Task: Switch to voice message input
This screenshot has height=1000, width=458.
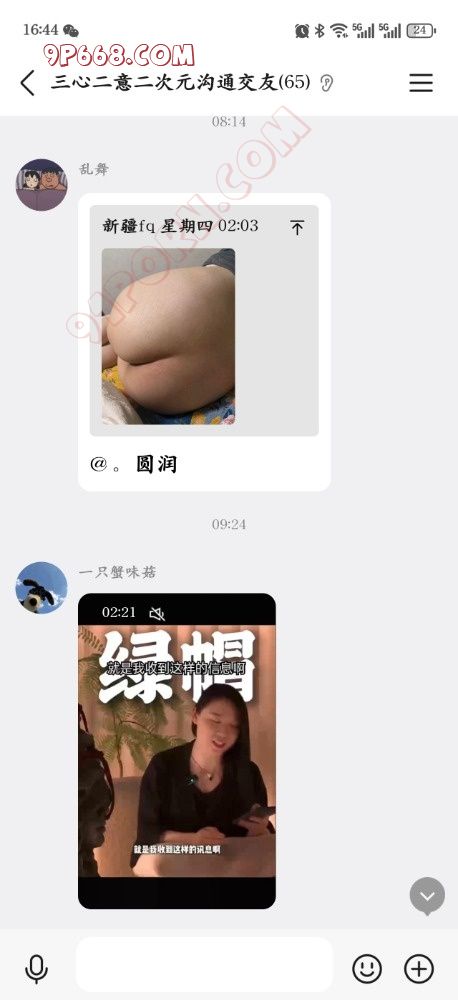Action: (36, 969)
